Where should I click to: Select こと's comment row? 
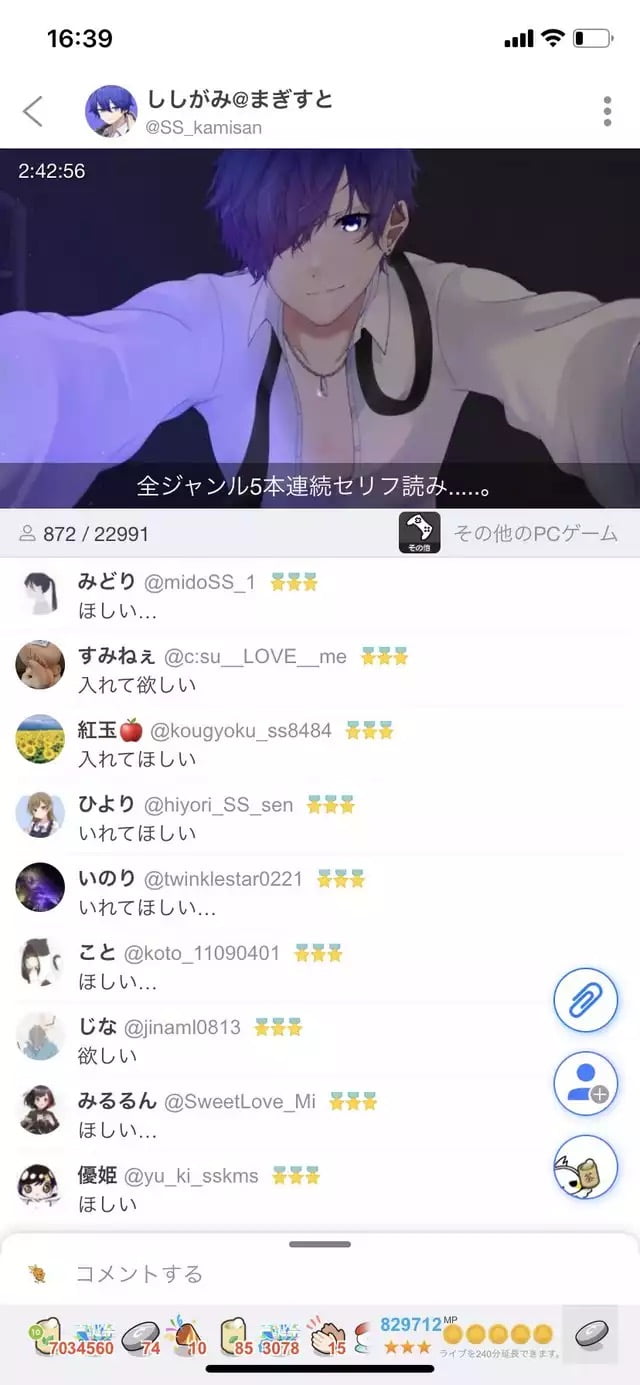coord(320,966)
